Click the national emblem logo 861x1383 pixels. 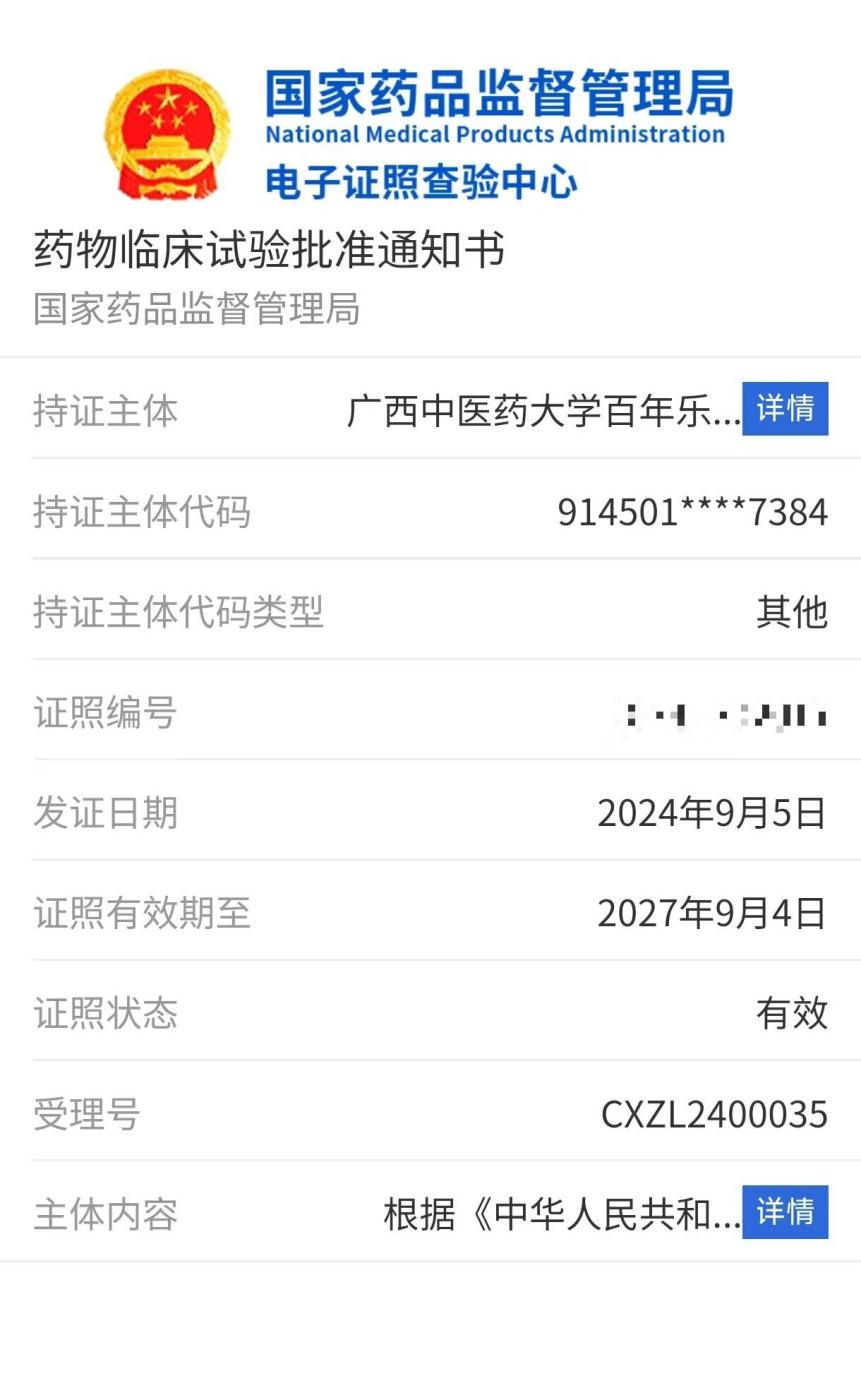coord(165,130)
